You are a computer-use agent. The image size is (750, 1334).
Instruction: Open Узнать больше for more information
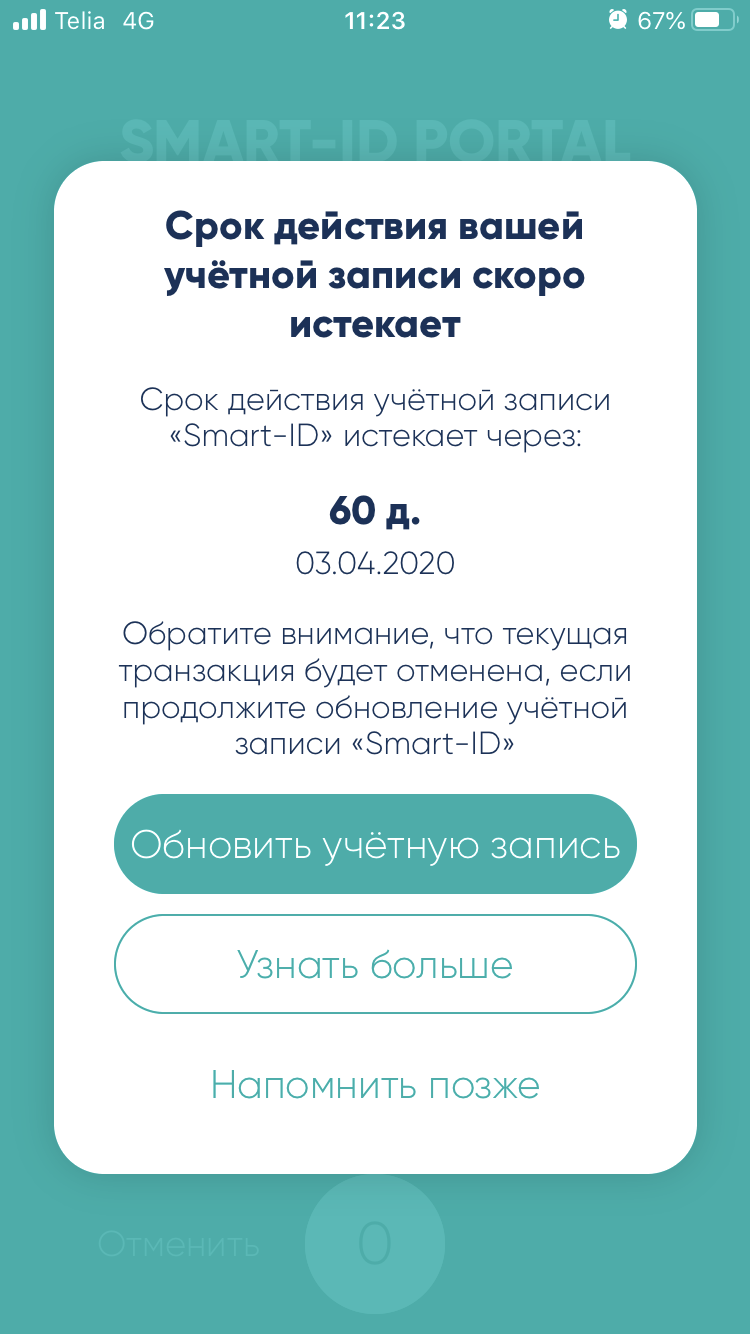click(375, 964)
